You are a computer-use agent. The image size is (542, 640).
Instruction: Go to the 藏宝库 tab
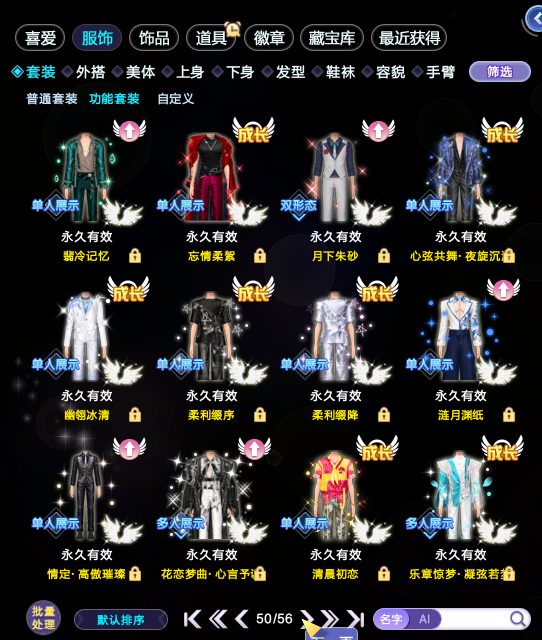coord(331,38)
